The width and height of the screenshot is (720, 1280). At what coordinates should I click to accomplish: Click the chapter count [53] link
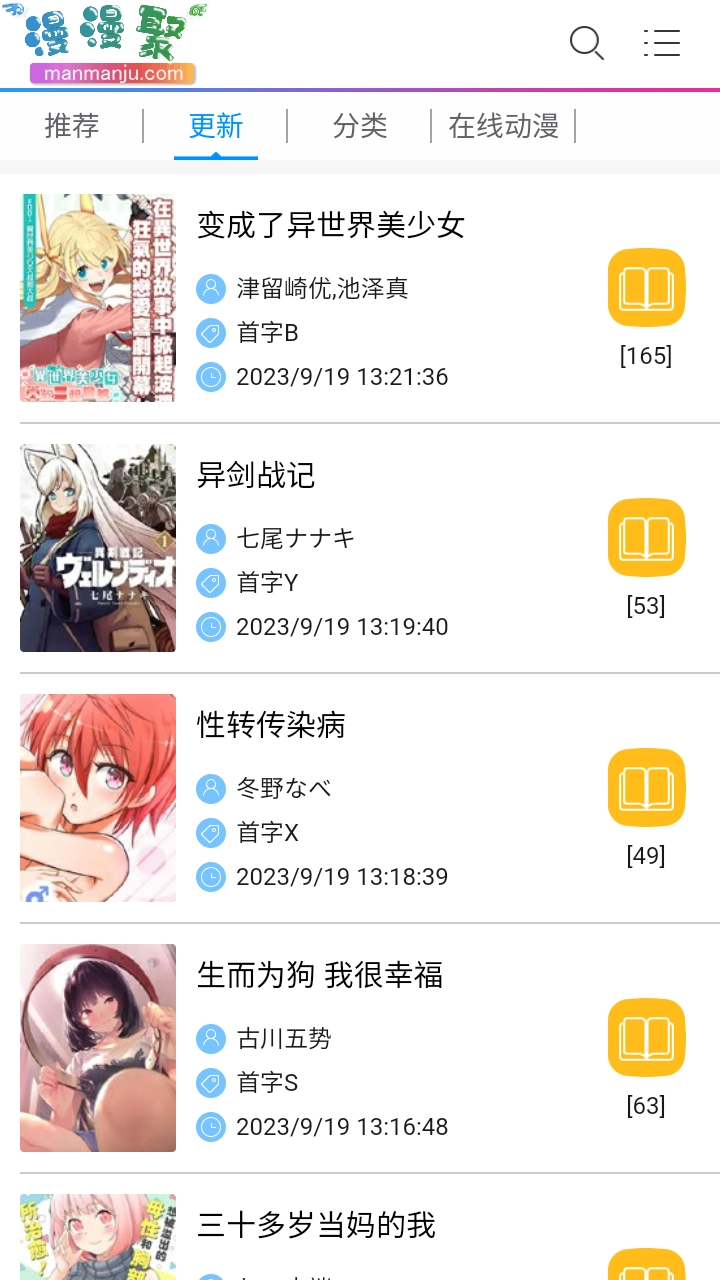tap(646, 605)
